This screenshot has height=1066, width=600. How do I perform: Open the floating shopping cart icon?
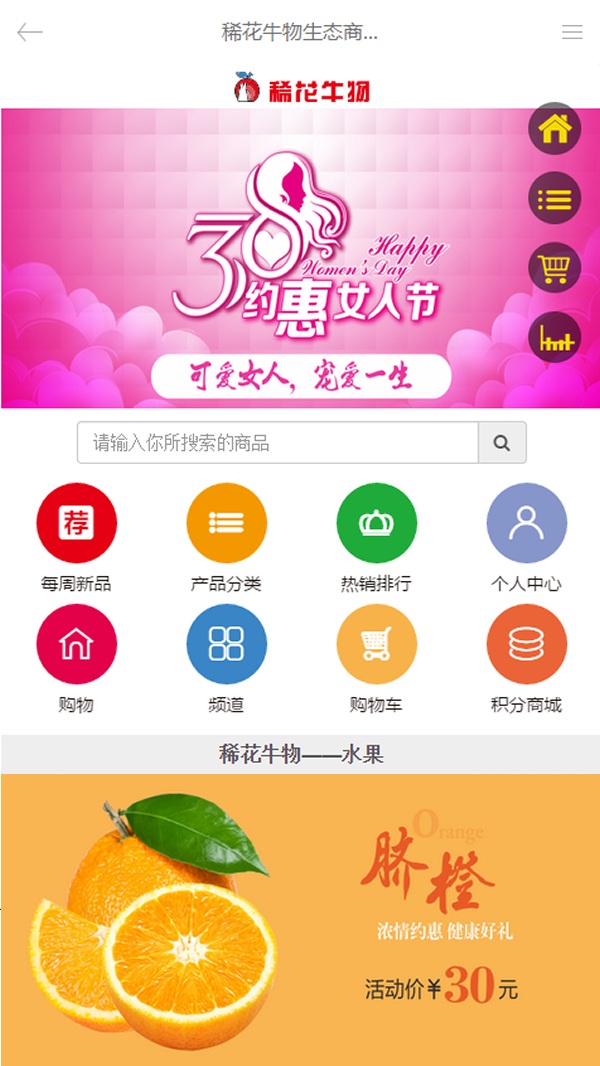554,268
